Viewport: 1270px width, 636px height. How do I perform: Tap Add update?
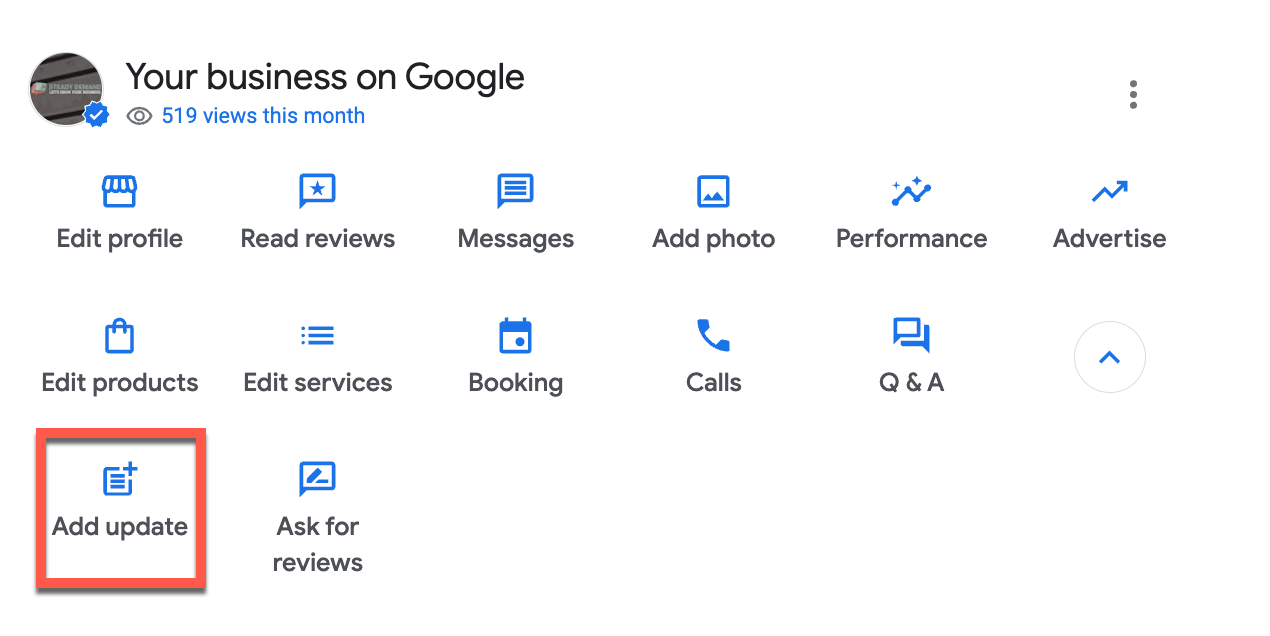pyautogui.click(x=120, y=501)
